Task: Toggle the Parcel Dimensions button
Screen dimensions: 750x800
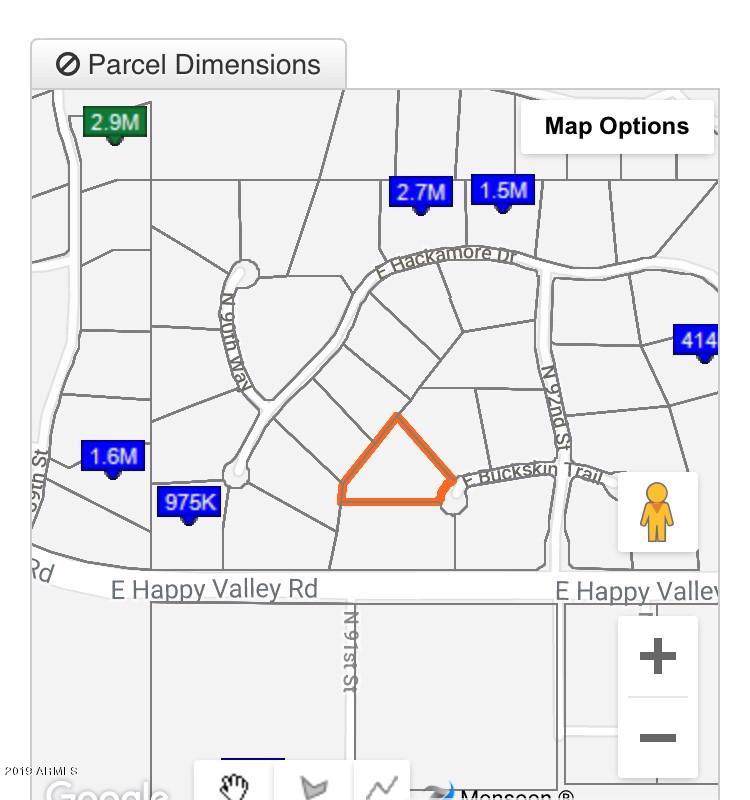Action: [x=188, y=65]
